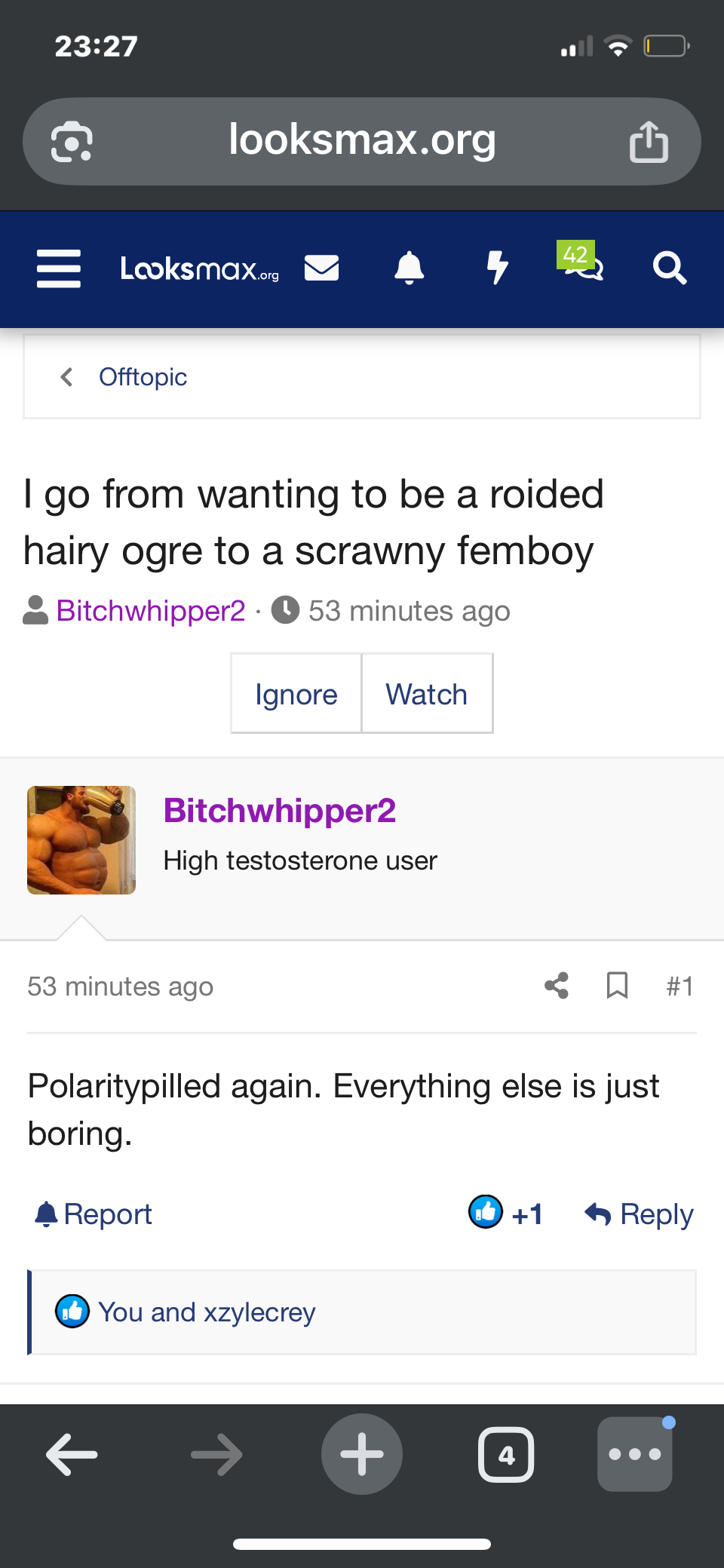Ignore this thread
The width and height of the screenshot is (724, 1568).
(x=296, y=694)
